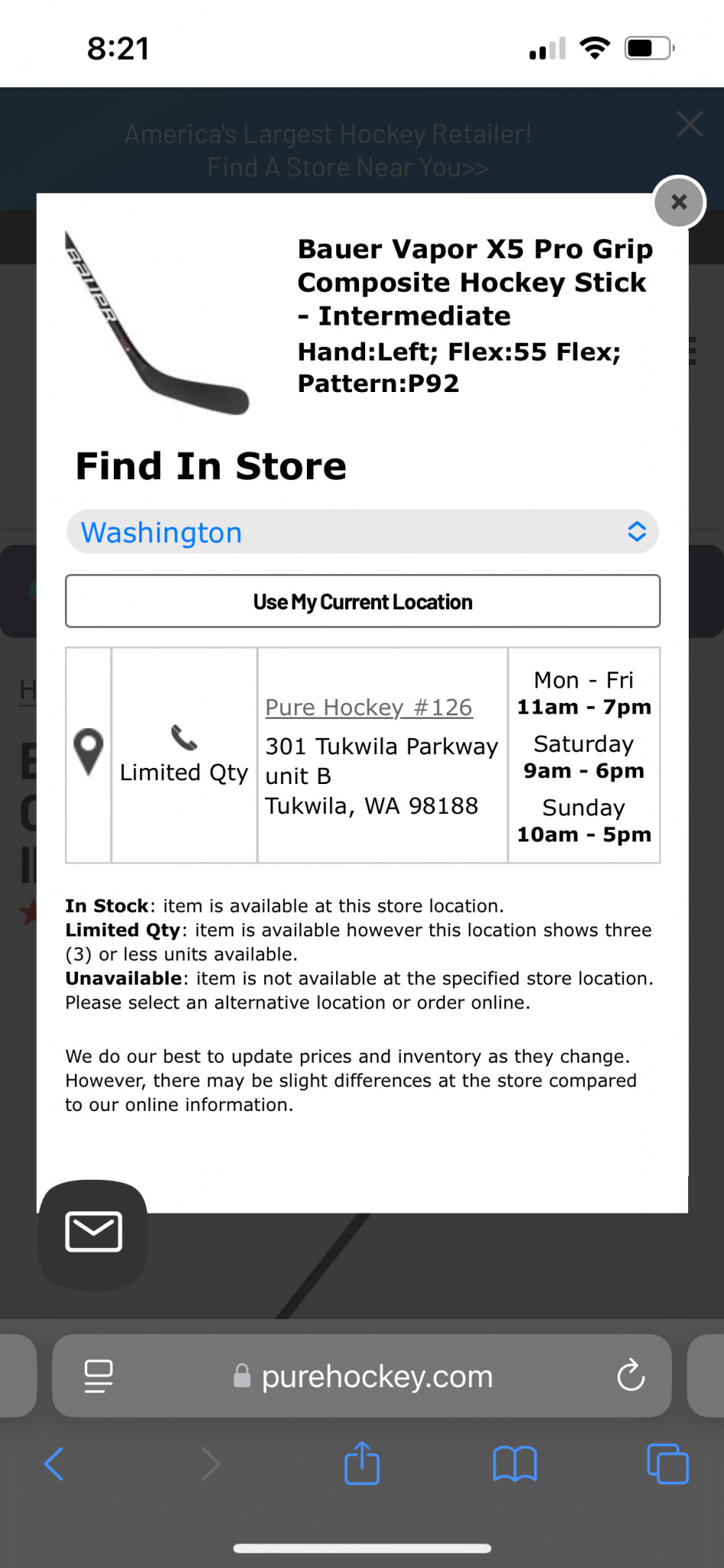Viewport: 724px width, 1568px height.
Task: Open Safari page settings menu icon
Action: pyautogui.click(x=99, y=1376)
